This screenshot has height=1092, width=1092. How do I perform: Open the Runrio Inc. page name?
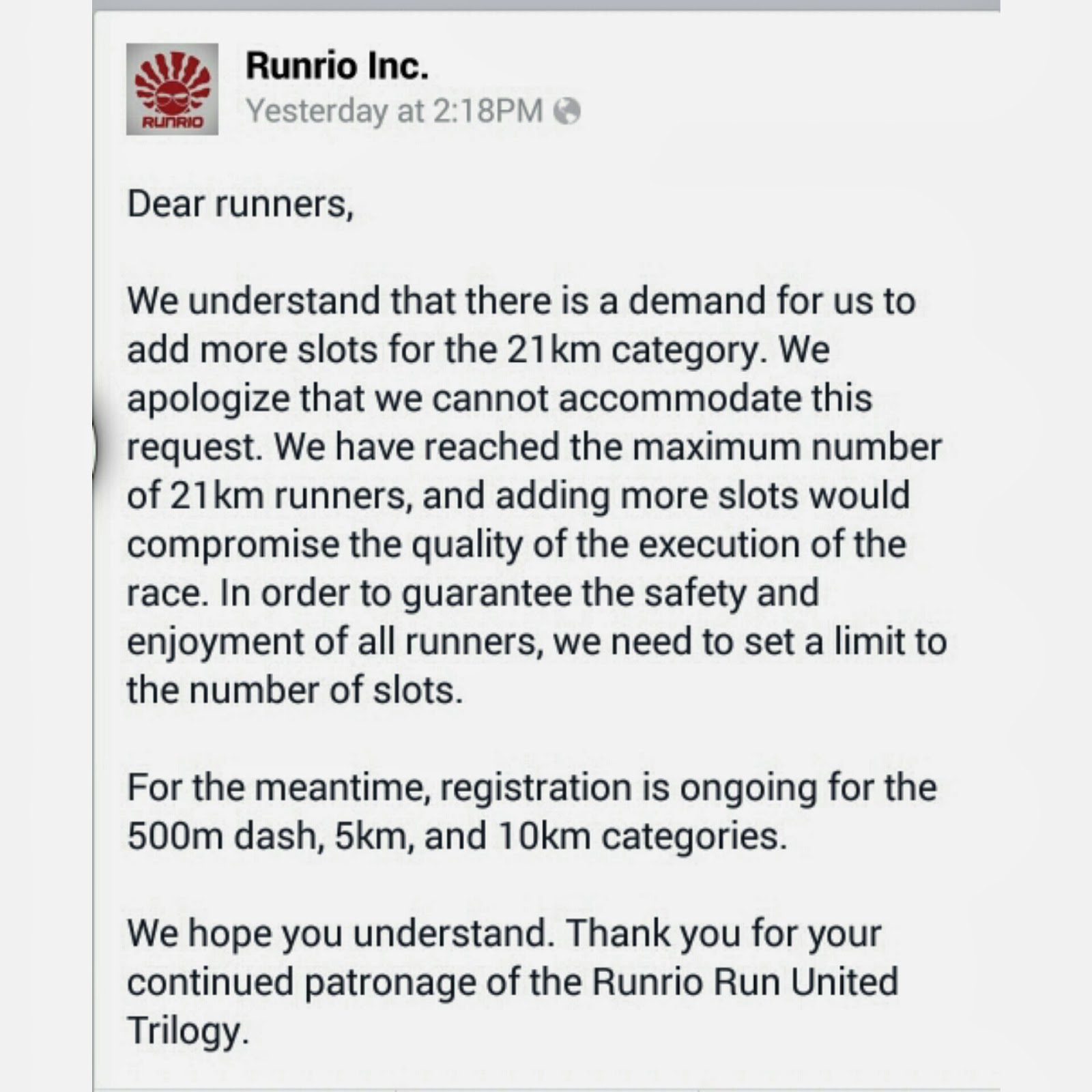(x=336, y=66)
